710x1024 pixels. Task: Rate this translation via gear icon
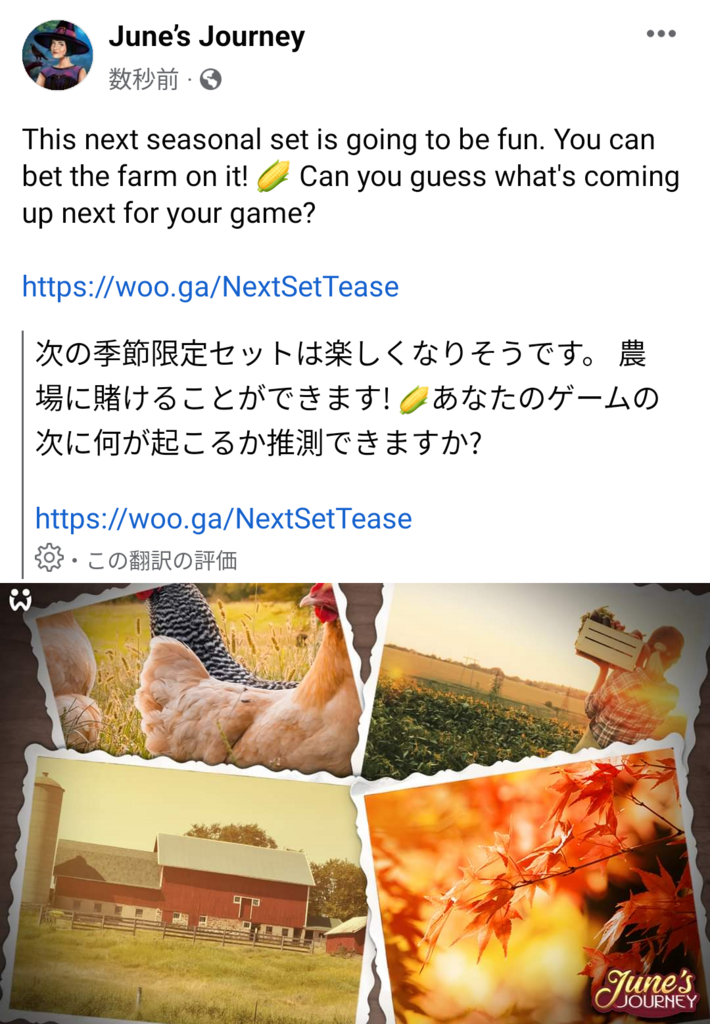click(x=48, y=558)
